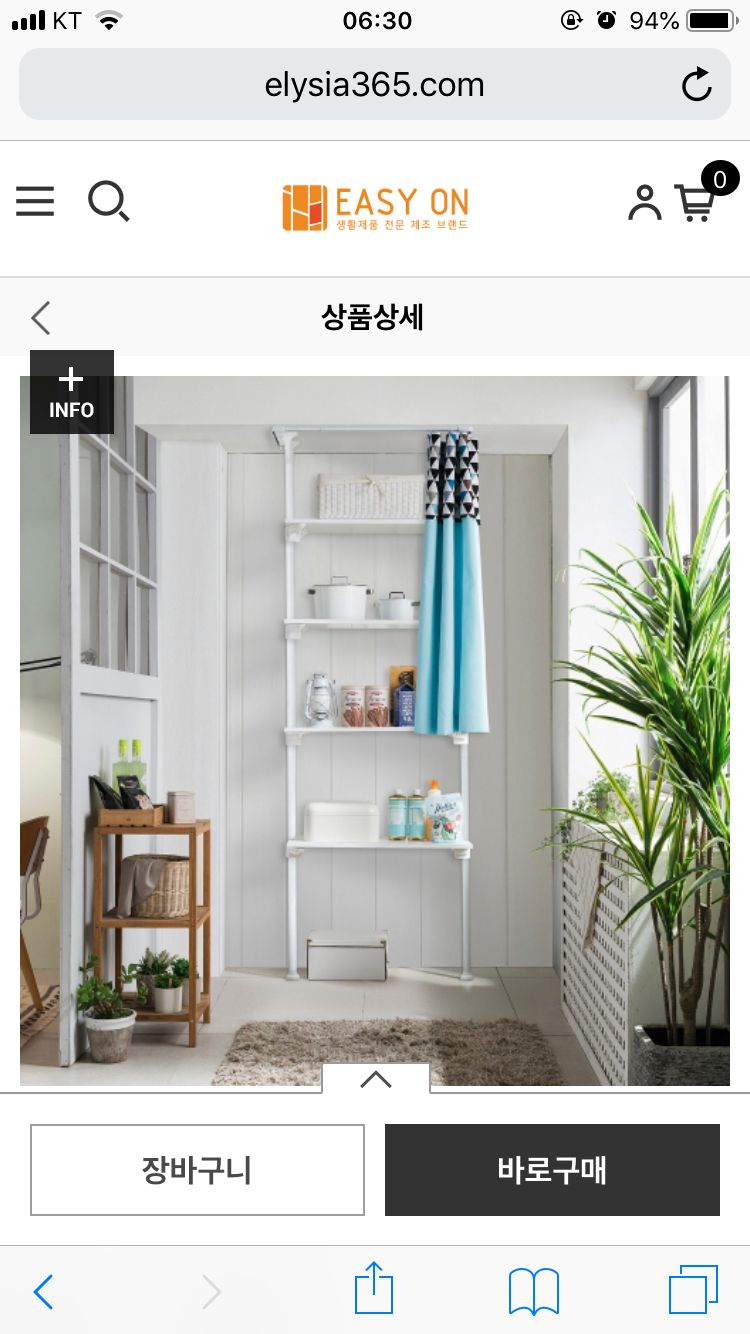The height and width of the screenshot is (1334, 750).
Task: Tap the EASY ON home logo
Action: [375, 207]
